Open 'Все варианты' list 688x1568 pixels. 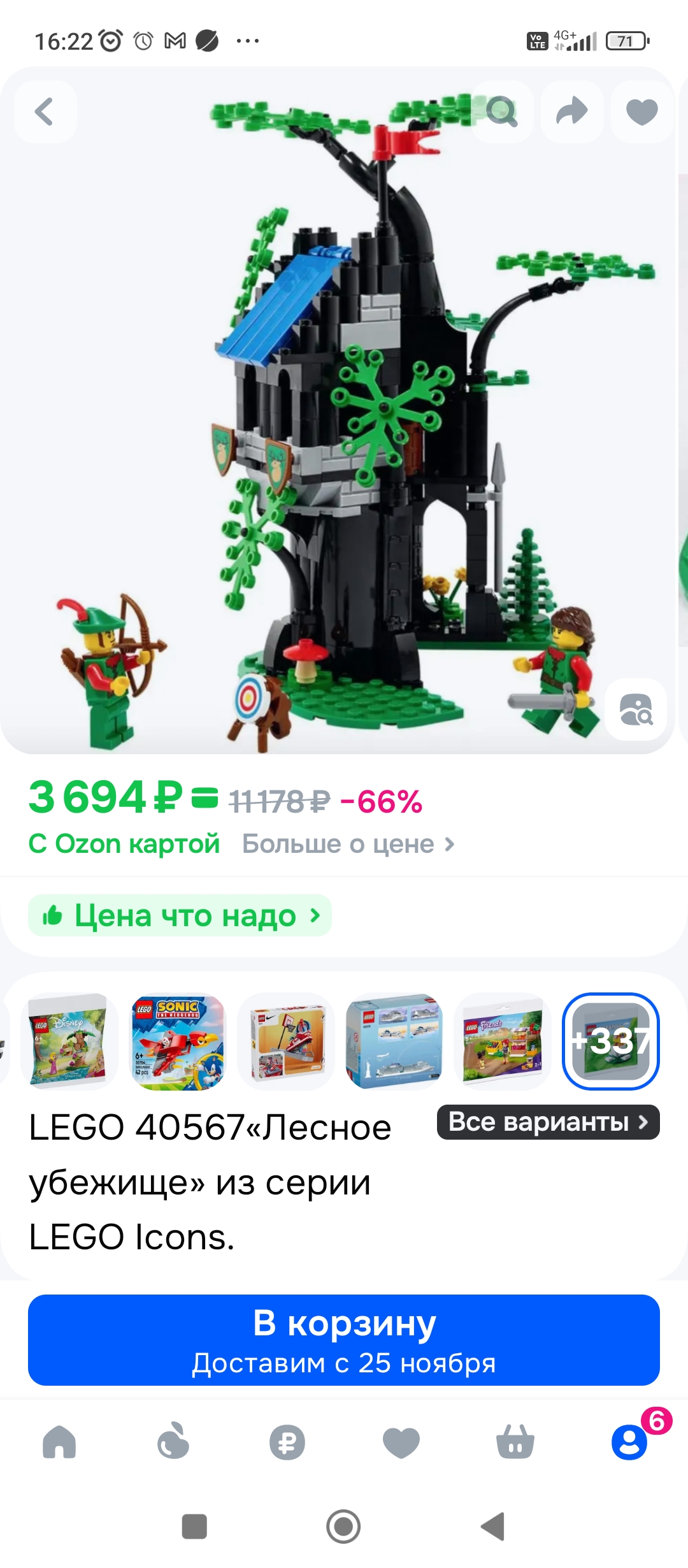pos(548,1122)
